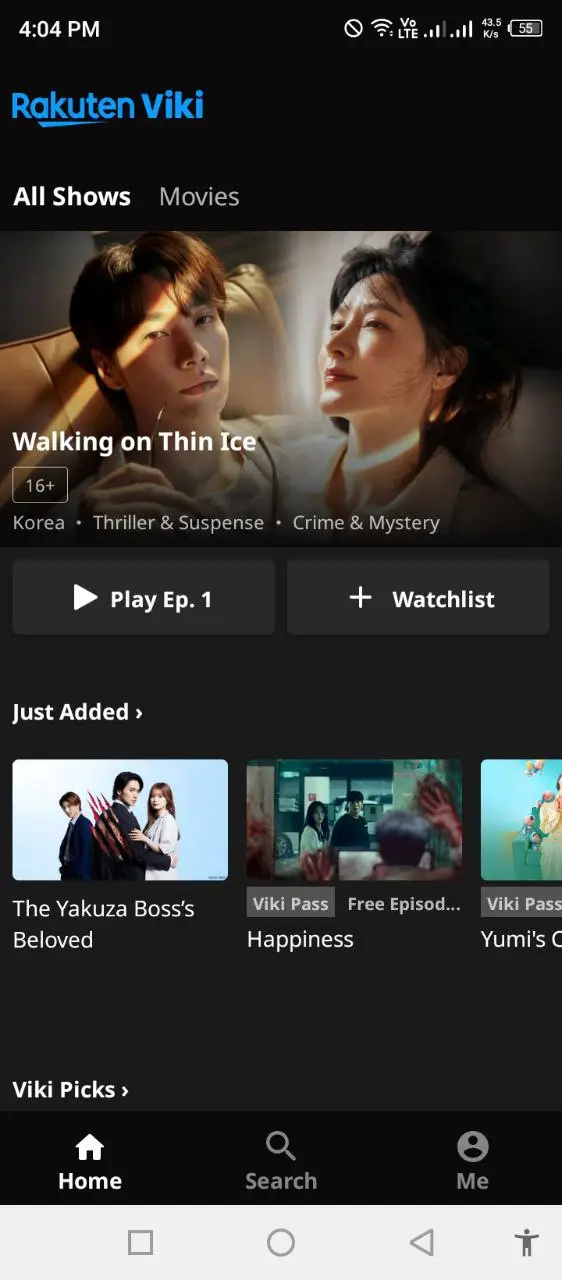Tap the system back button
The height and width of the screenshot is (1280, 562).
[422, 1242]
